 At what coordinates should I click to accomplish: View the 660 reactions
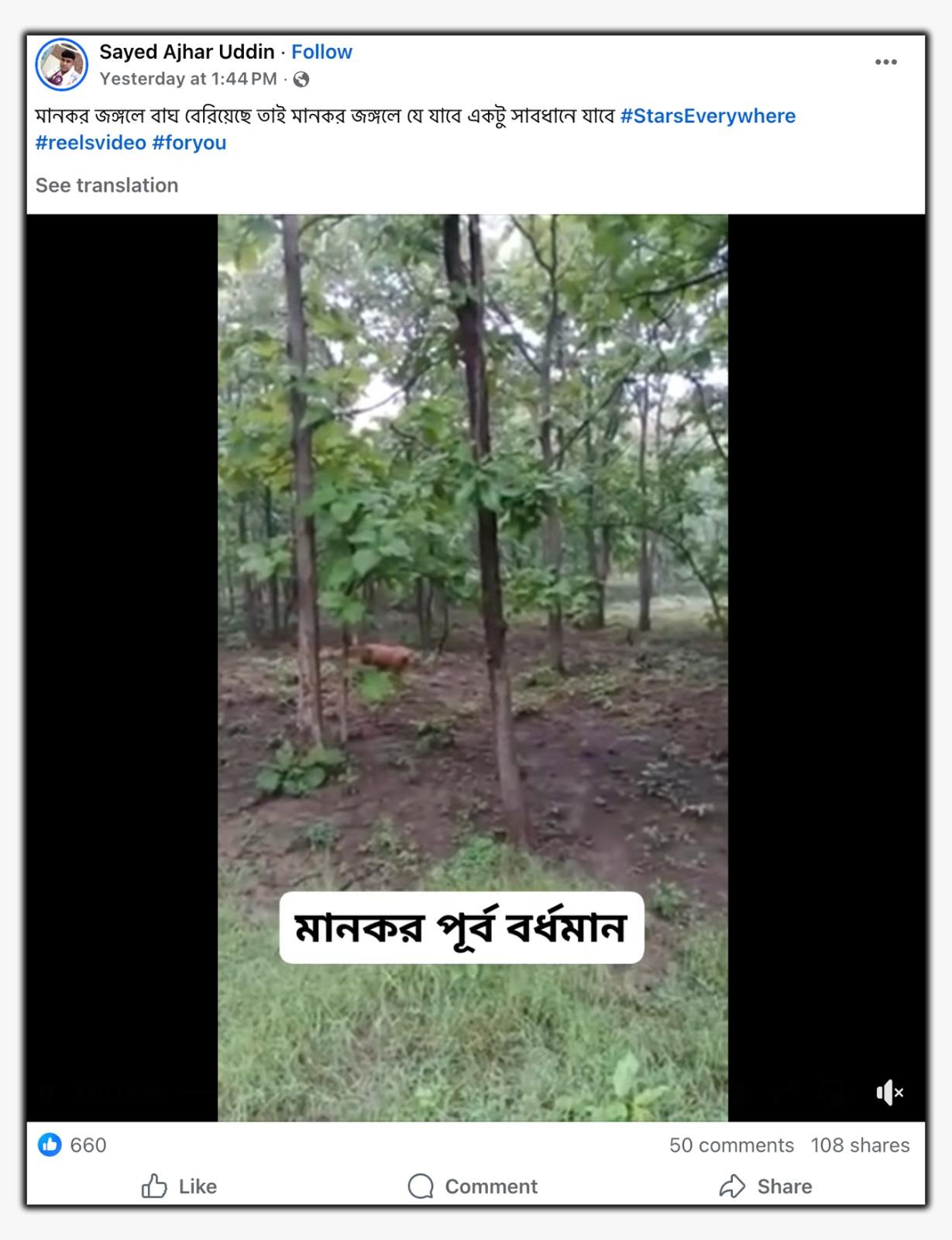click(73, 1145)
